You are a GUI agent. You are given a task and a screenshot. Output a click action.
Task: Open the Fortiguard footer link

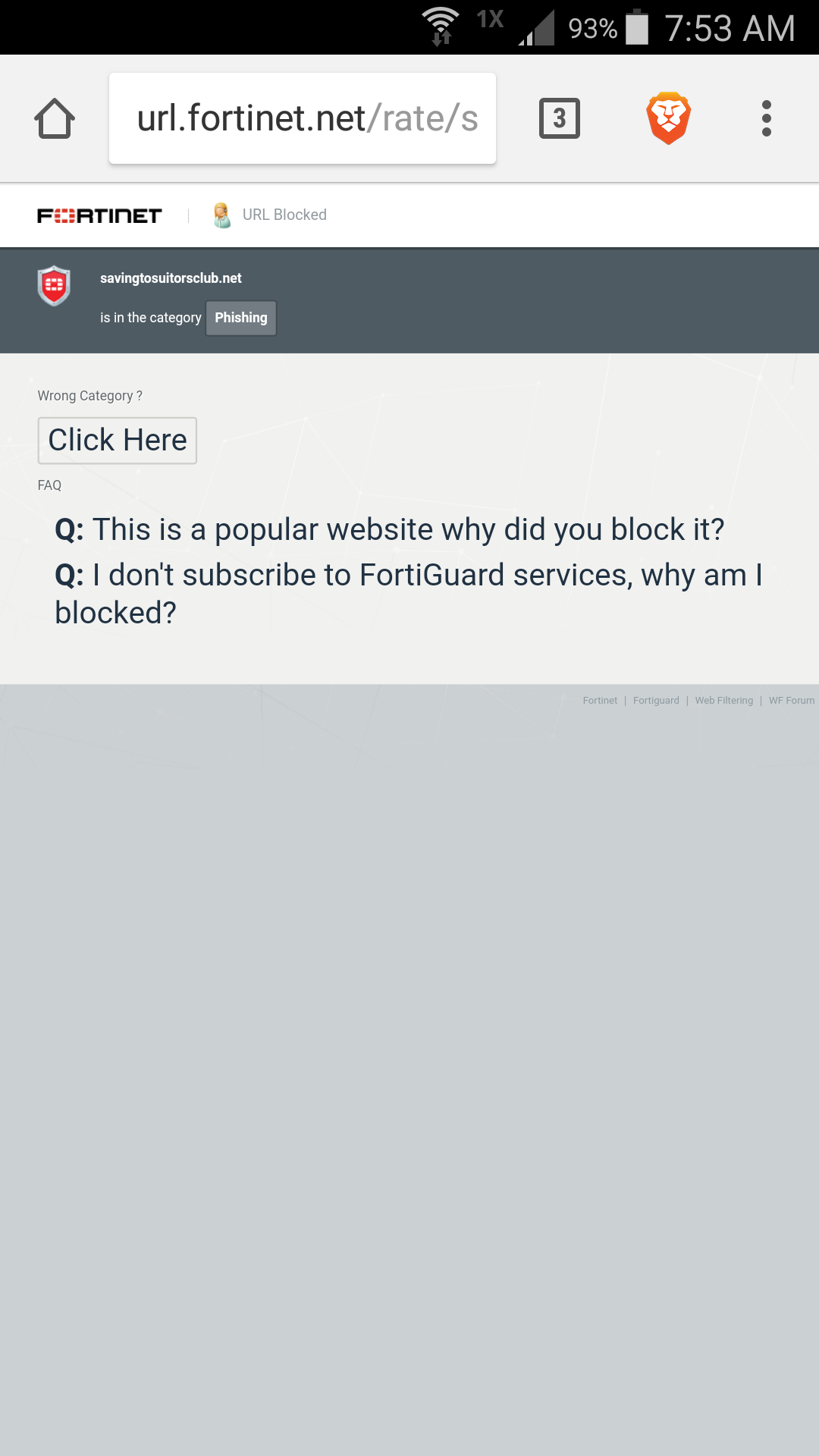pos(656,701)
